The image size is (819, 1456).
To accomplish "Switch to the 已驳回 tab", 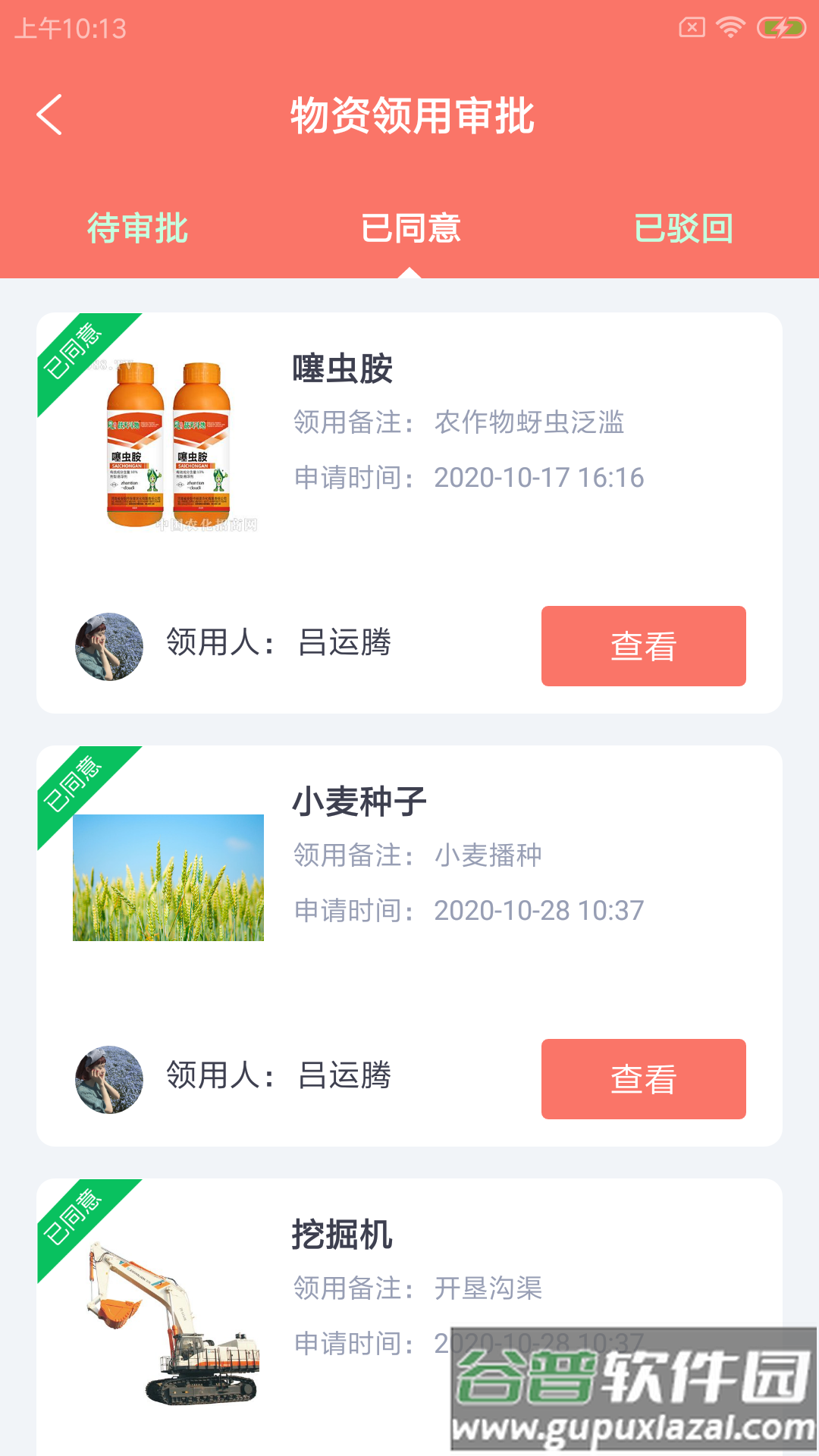I will point(684,229).
